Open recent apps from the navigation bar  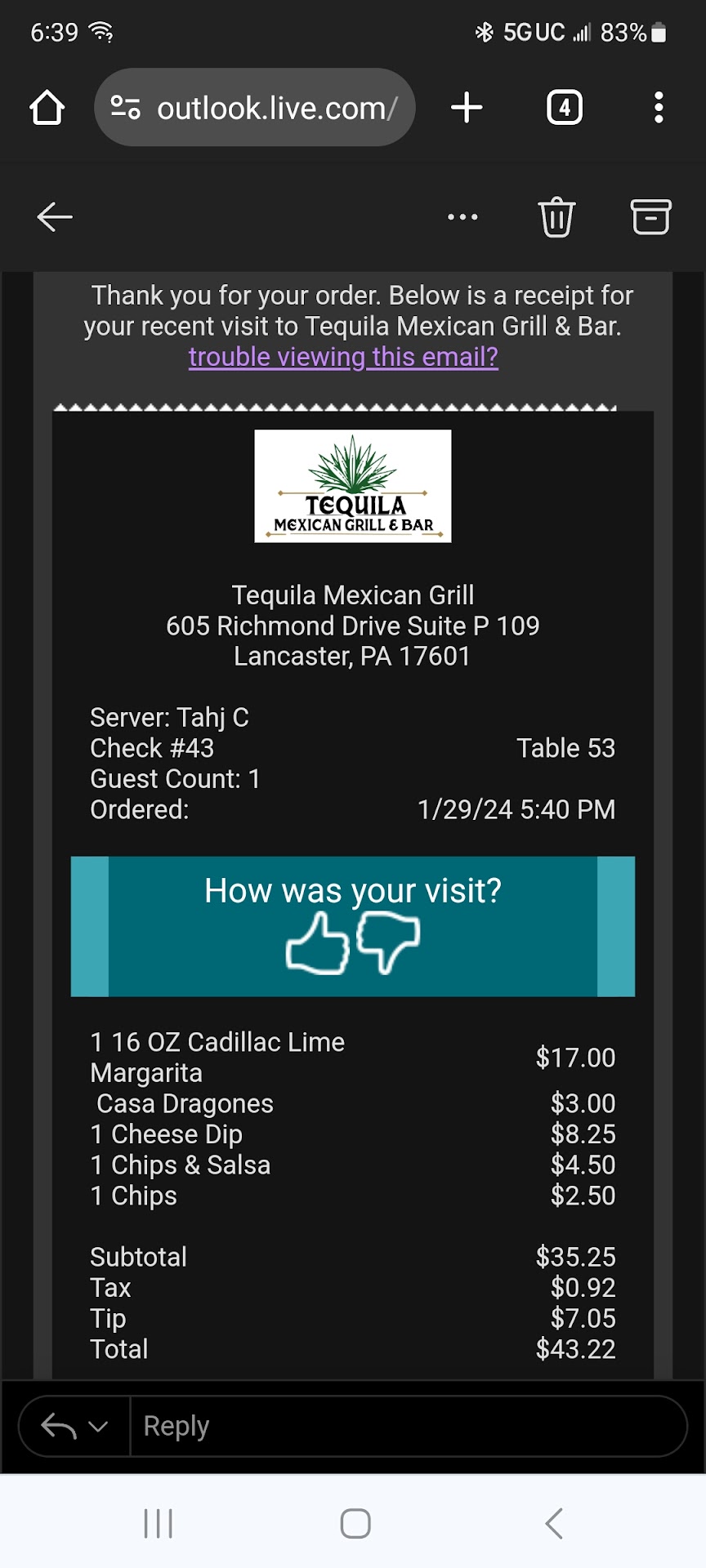click(159, 1524)
